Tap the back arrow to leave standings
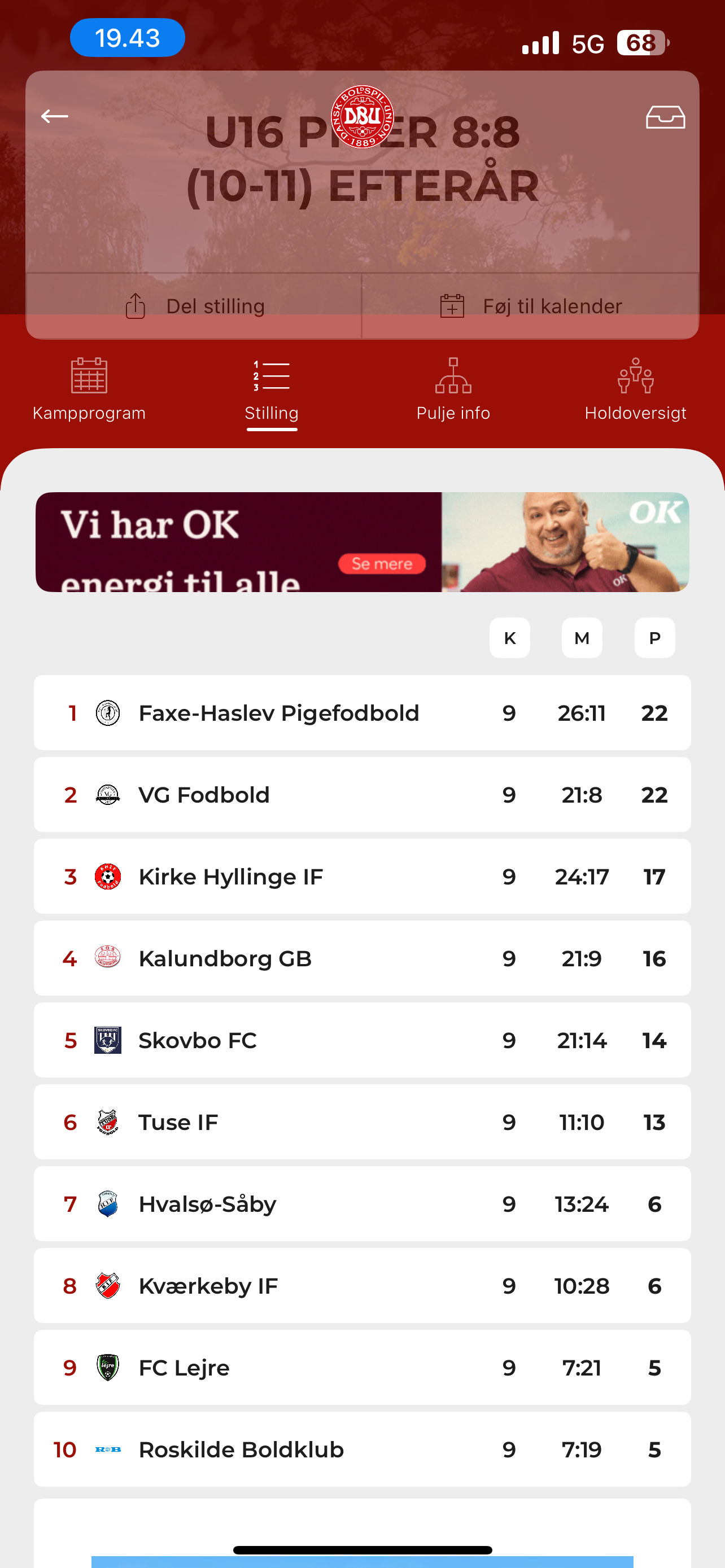The width and height of the screenshot is (725, 1568). point(54,116)
